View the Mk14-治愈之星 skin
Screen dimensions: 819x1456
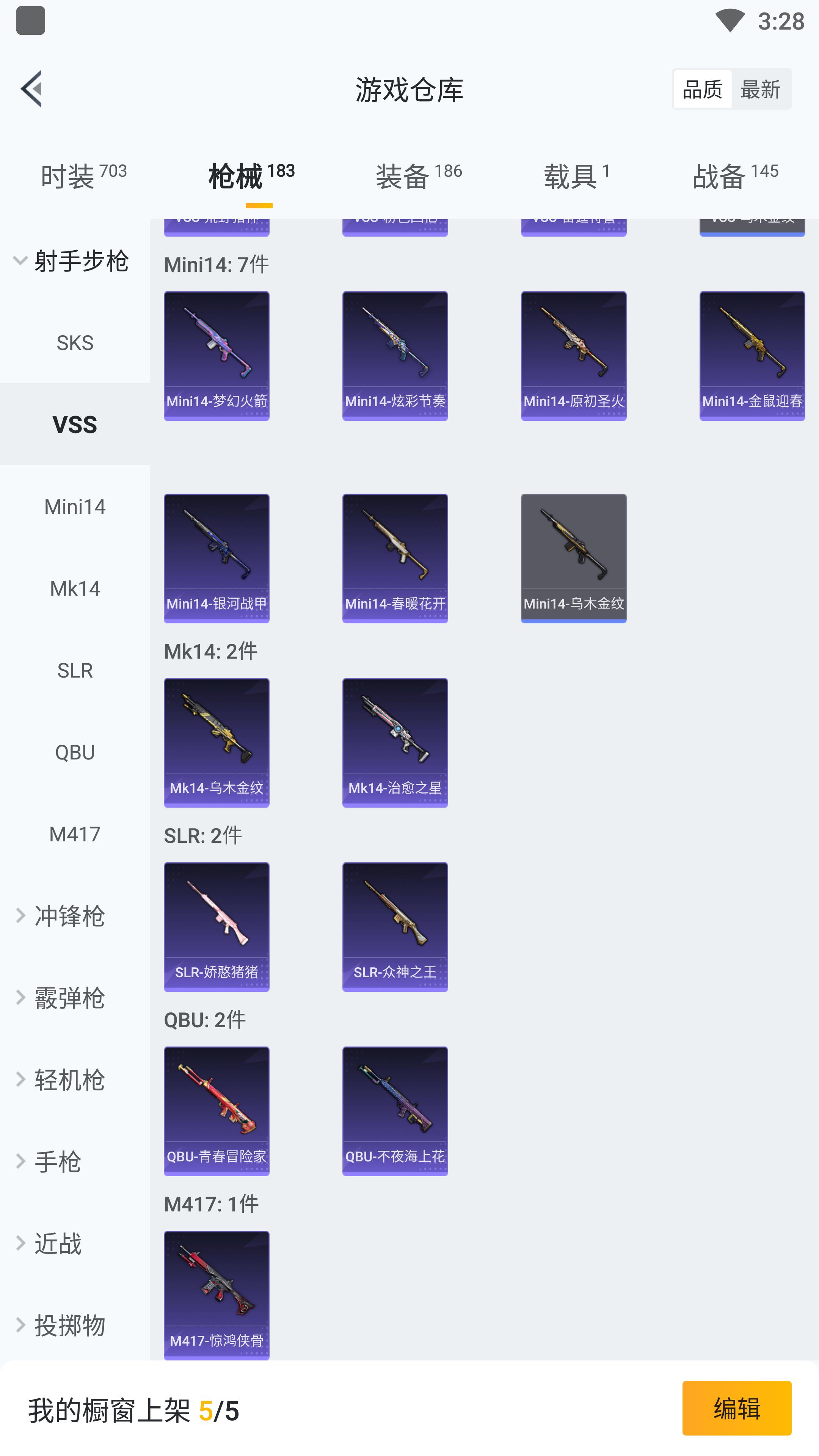click(394, 742)
